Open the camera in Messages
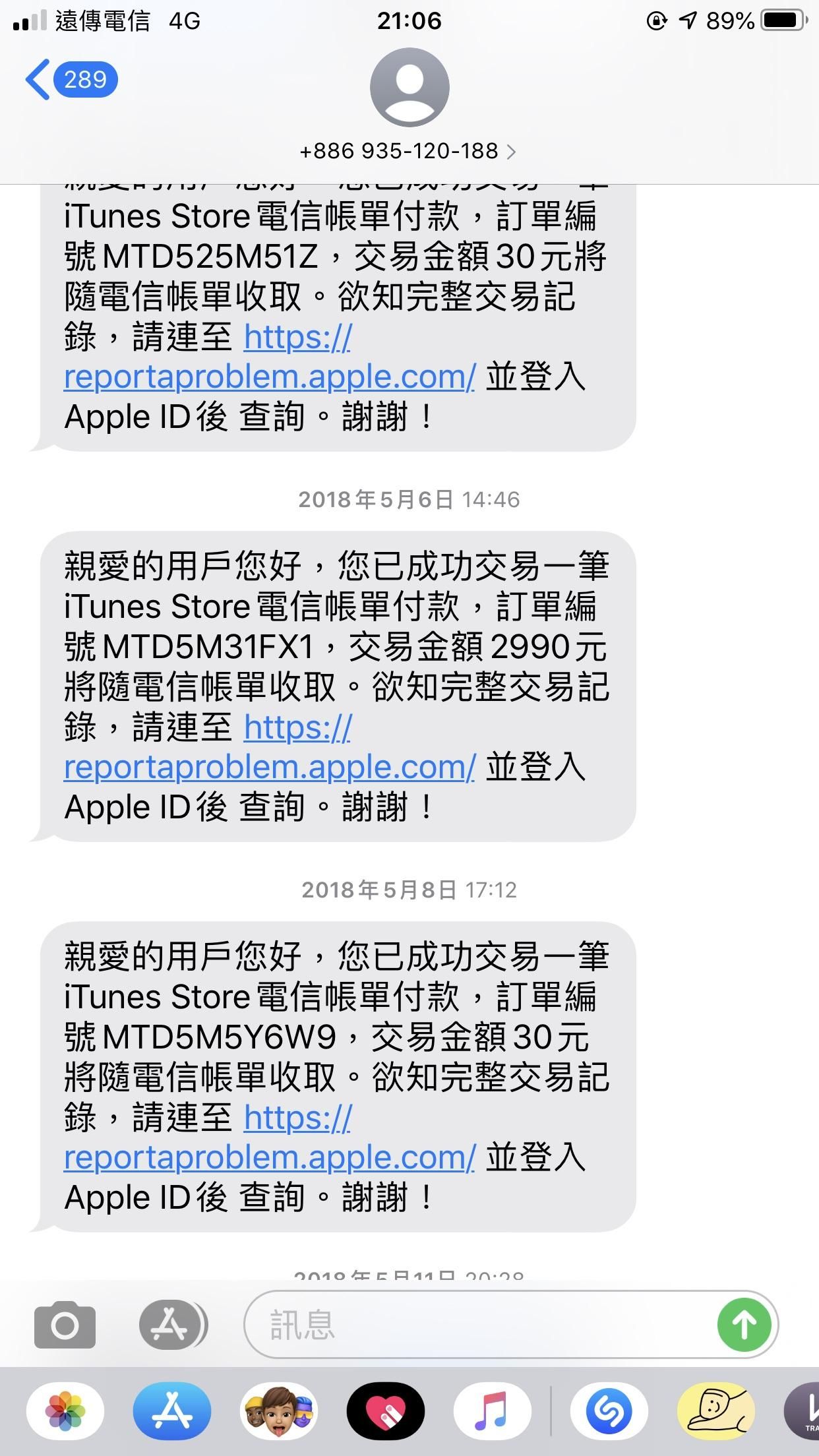 pos(63,1323)
